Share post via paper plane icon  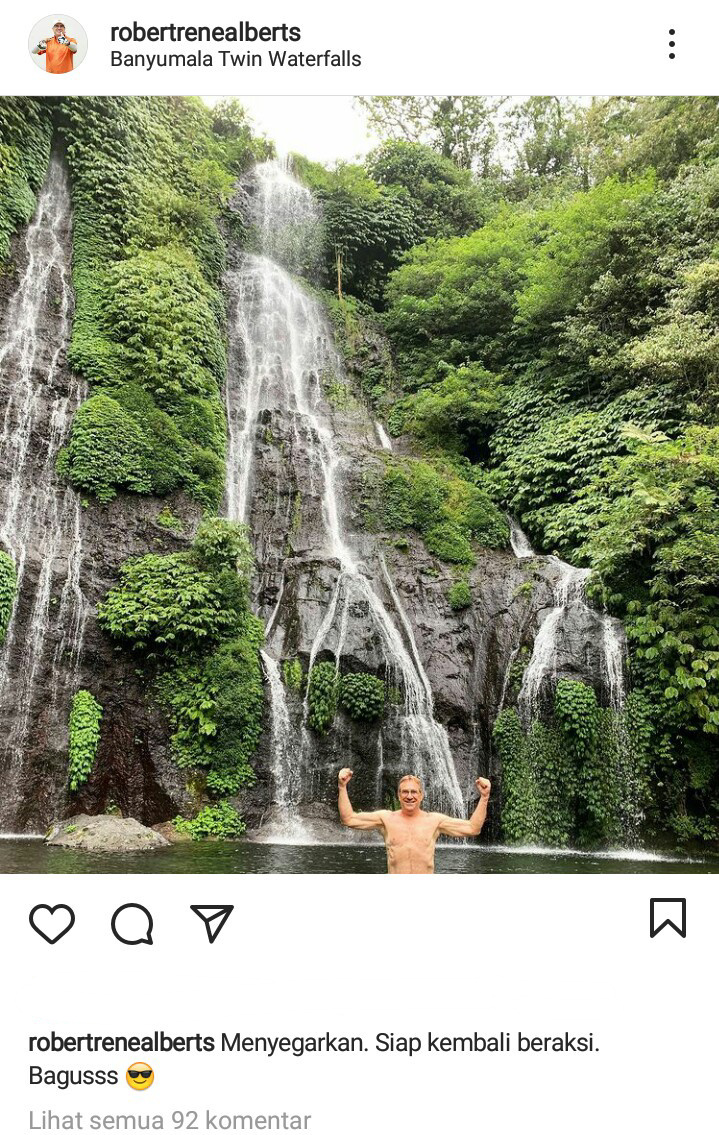pyautogui.click(x=212, y=923)
